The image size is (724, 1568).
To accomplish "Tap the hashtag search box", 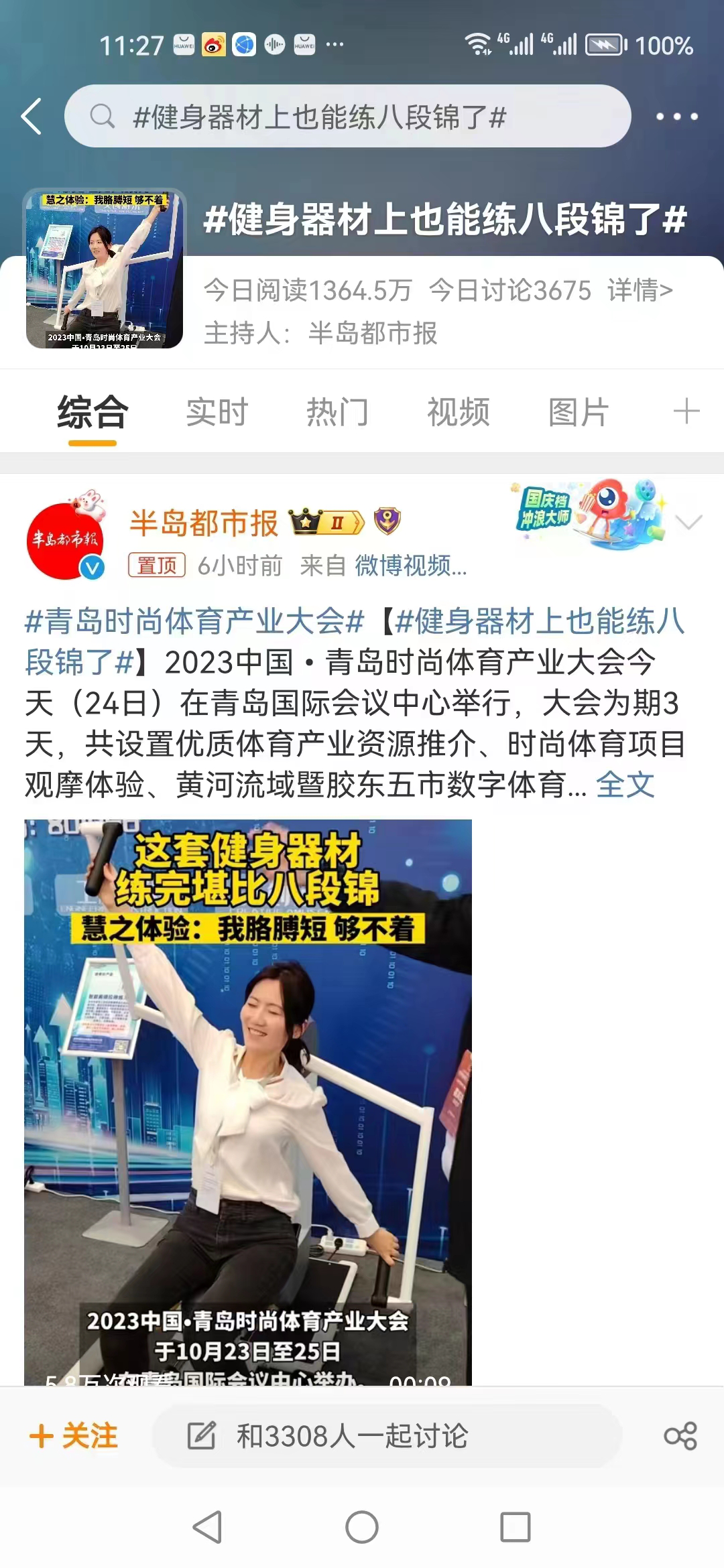I will coord(347,117).
